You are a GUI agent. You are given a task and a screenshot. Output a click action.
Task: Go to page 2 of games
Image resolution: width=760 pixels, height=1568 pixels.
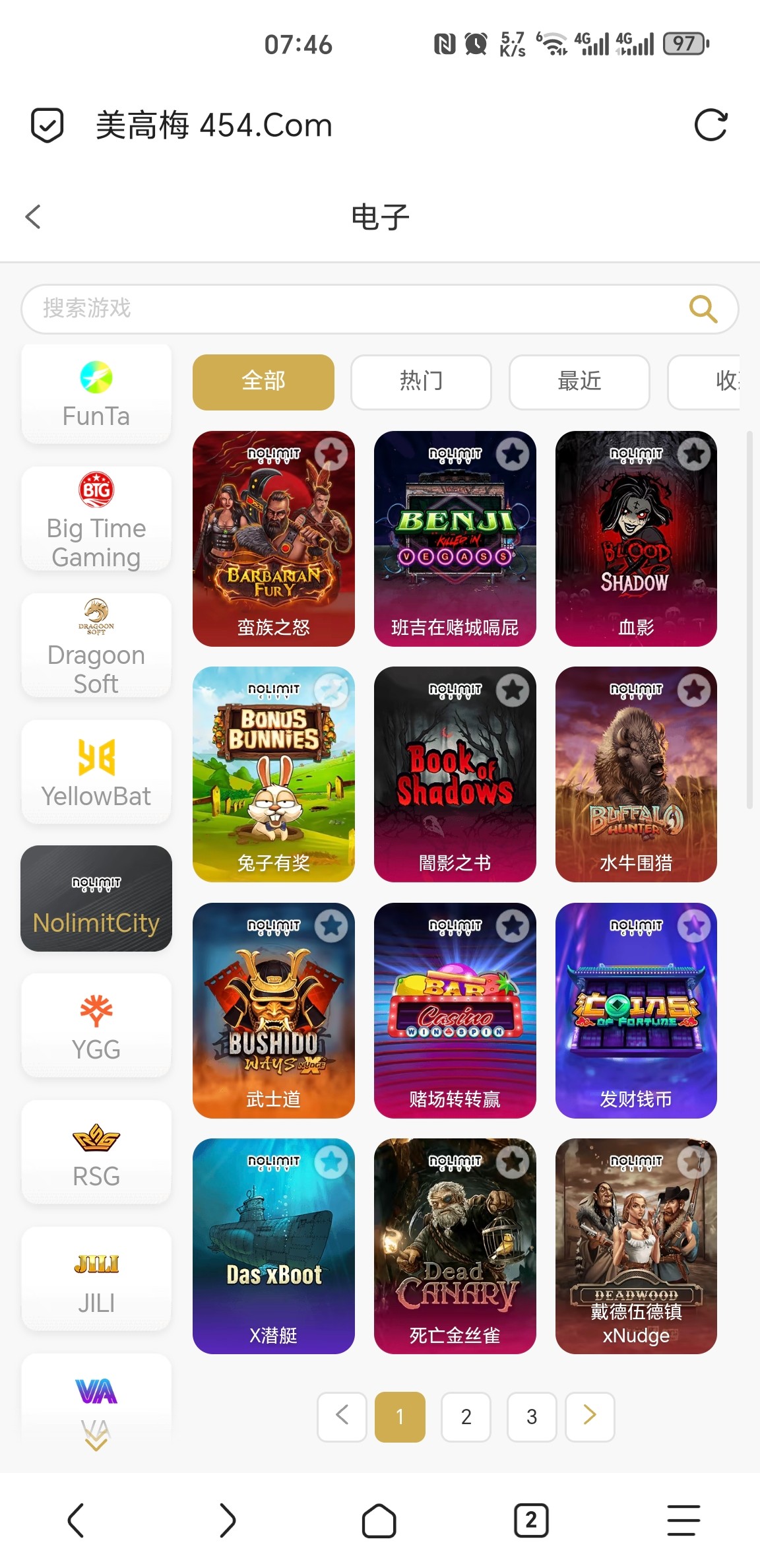466,1417
